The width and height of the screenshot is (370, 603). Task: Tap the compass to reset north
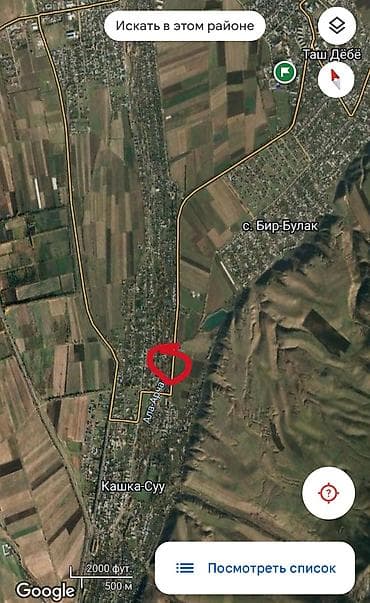click(x=336, y=79)
